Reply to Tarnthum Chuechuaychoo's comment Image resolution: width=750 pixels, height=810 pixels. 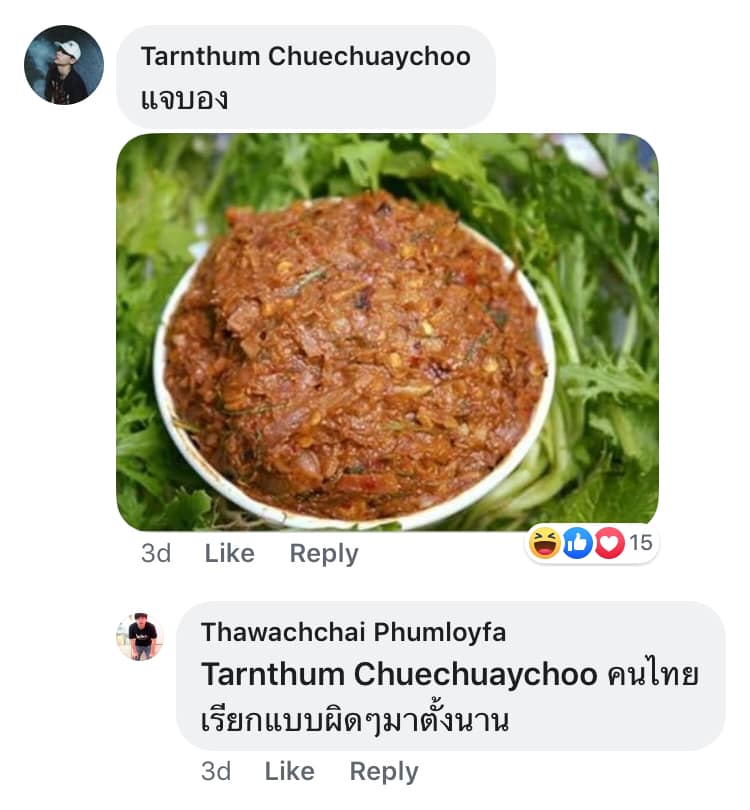click(323, 553)
